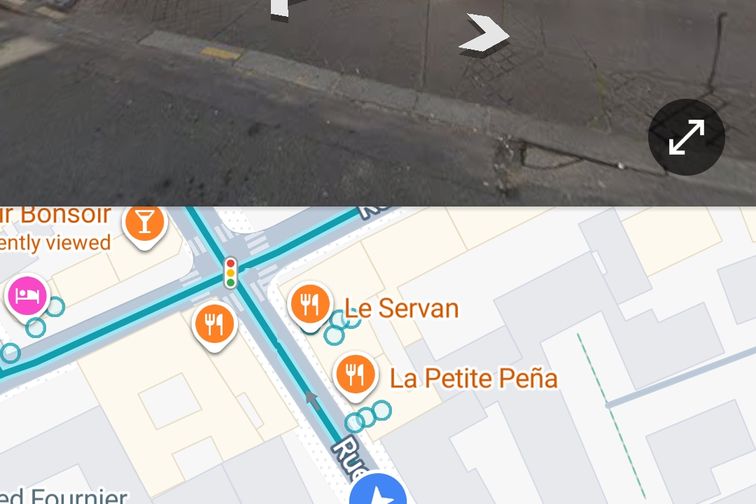Select the unlabeled restaurant marker left of street

[214, 324]
